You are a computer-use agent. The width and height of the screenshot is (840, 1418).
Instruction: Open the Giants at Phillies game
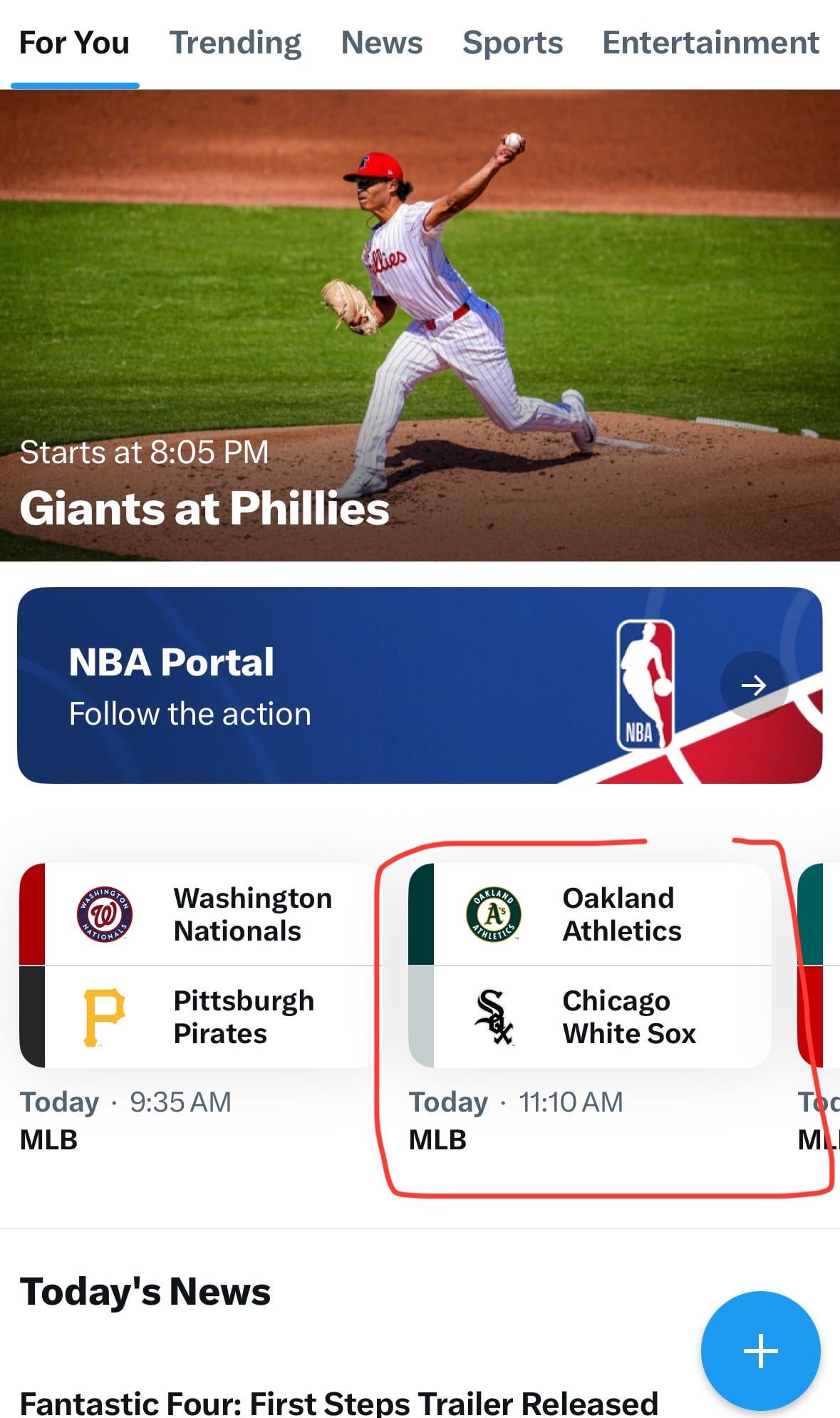[x=420, y=325]
